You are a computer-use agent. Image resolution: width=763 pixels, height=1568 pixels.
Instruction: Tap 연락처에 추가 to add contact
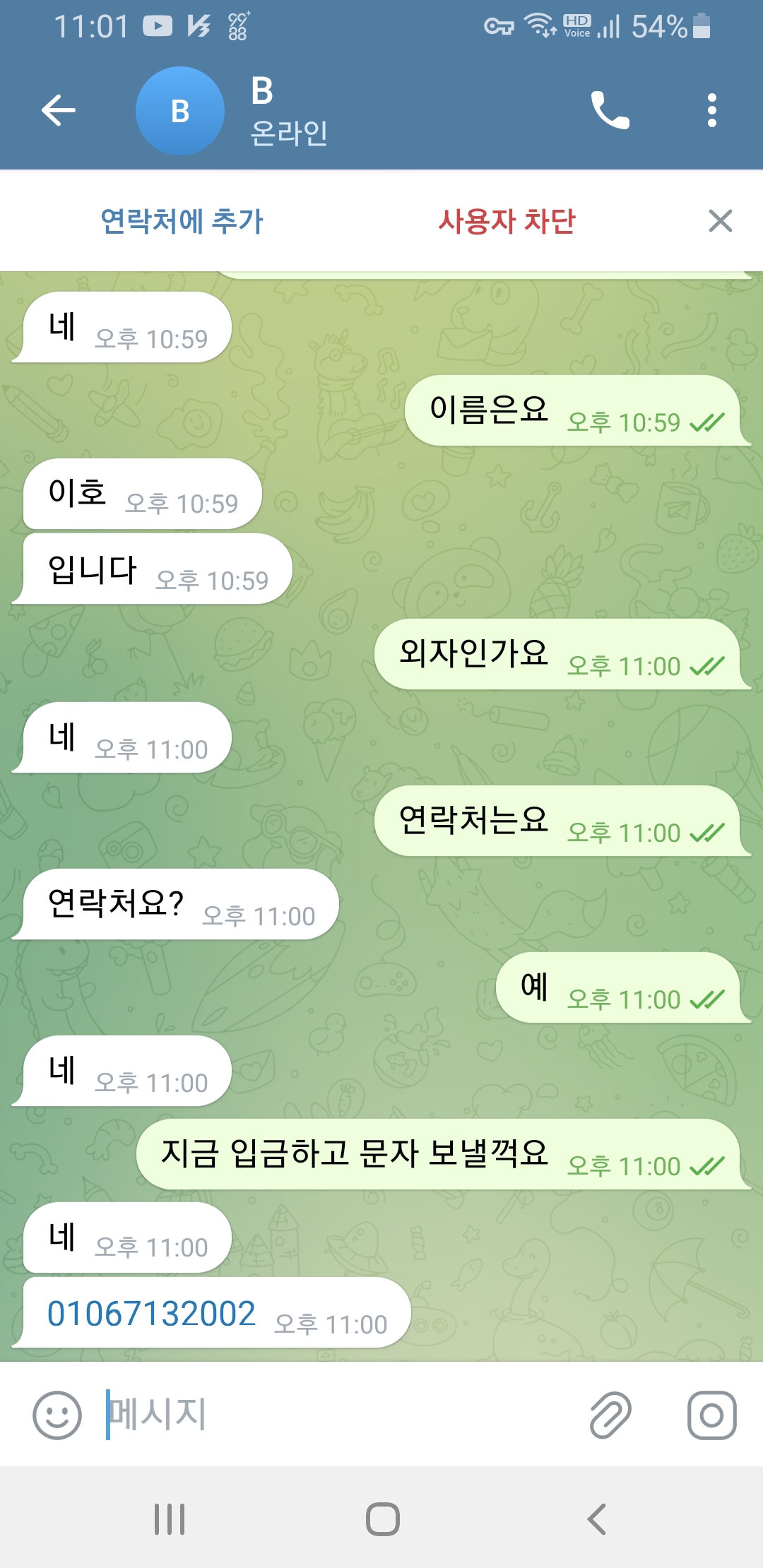(182, 221)
